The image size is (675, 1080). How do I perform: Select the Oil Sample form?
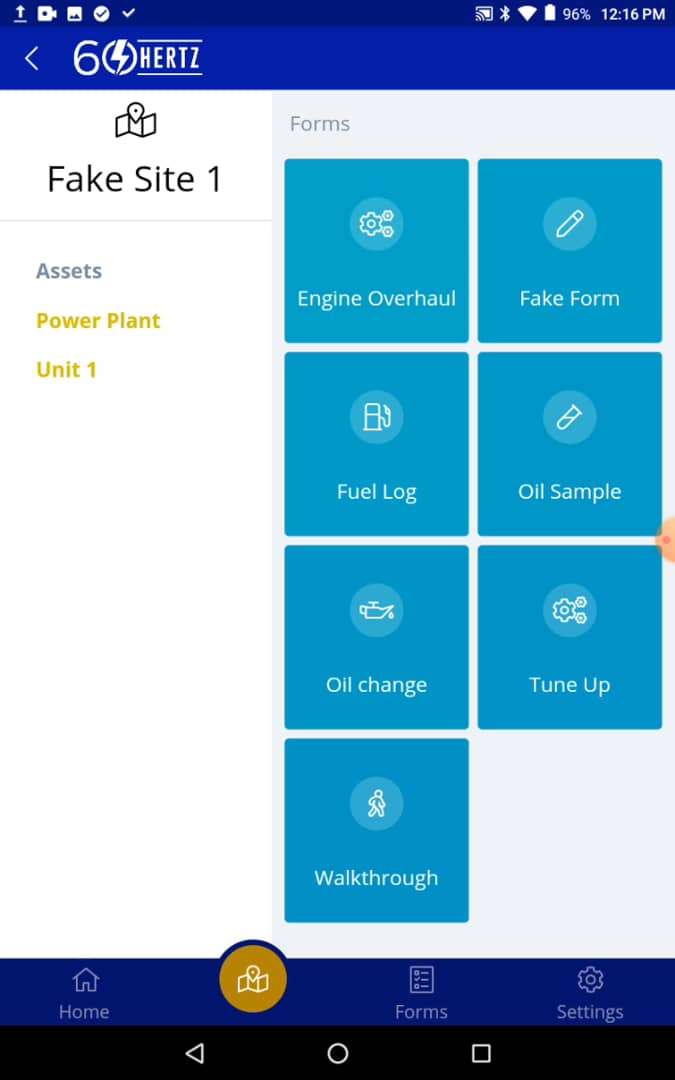pyautogui.click(x=570, y=444)
